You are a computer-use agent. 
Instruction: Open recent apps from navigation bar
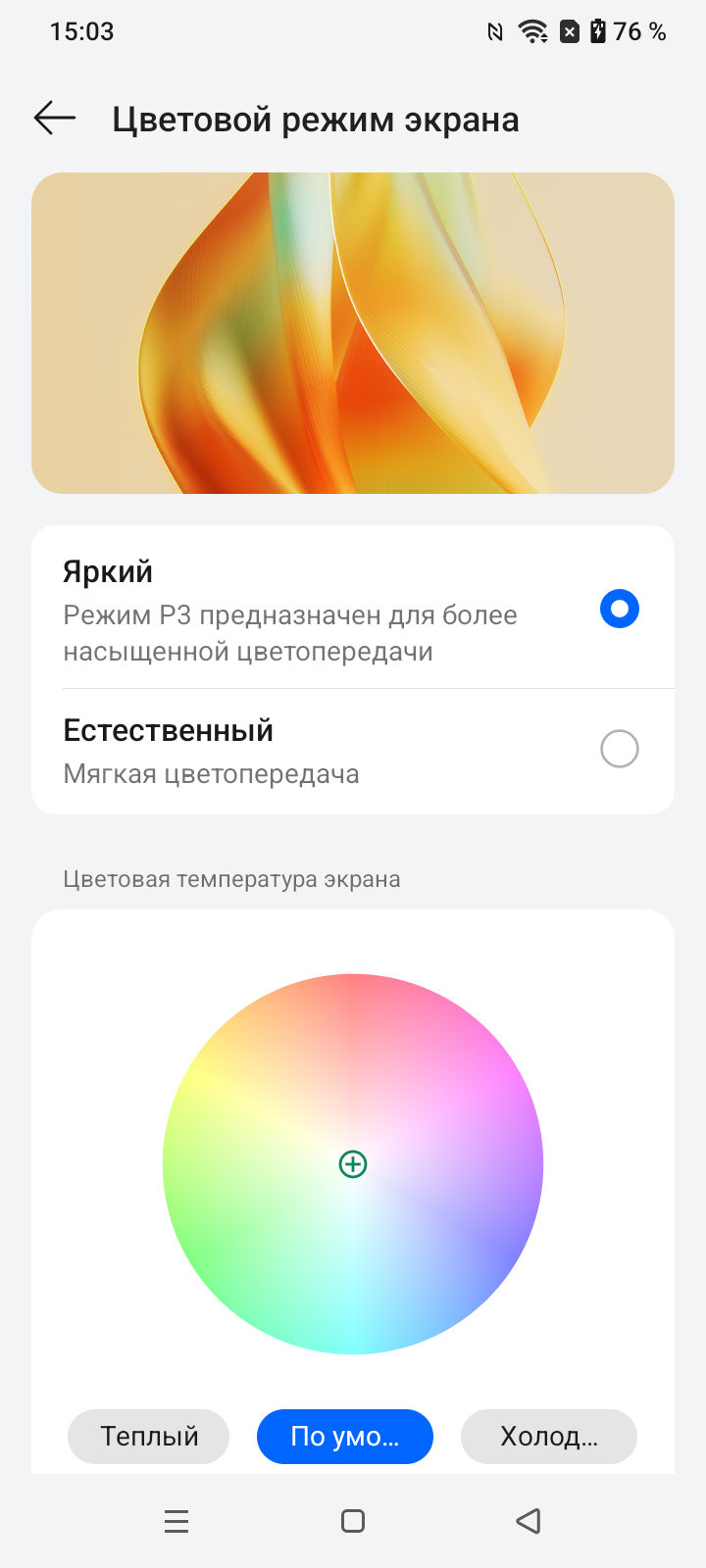[176, 1521]
